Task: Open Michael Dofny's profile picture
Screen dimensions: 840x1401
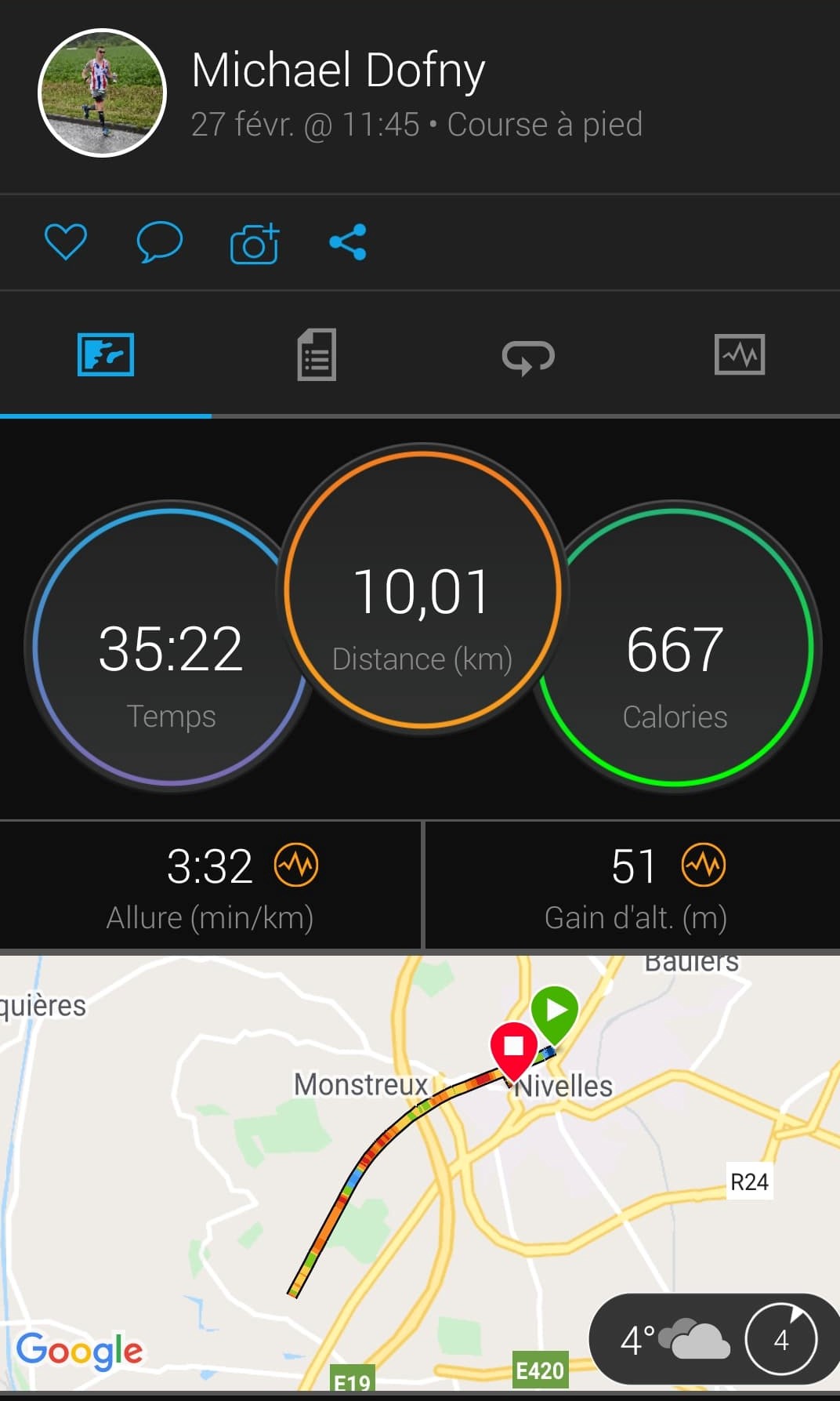Action: (102, 93)
